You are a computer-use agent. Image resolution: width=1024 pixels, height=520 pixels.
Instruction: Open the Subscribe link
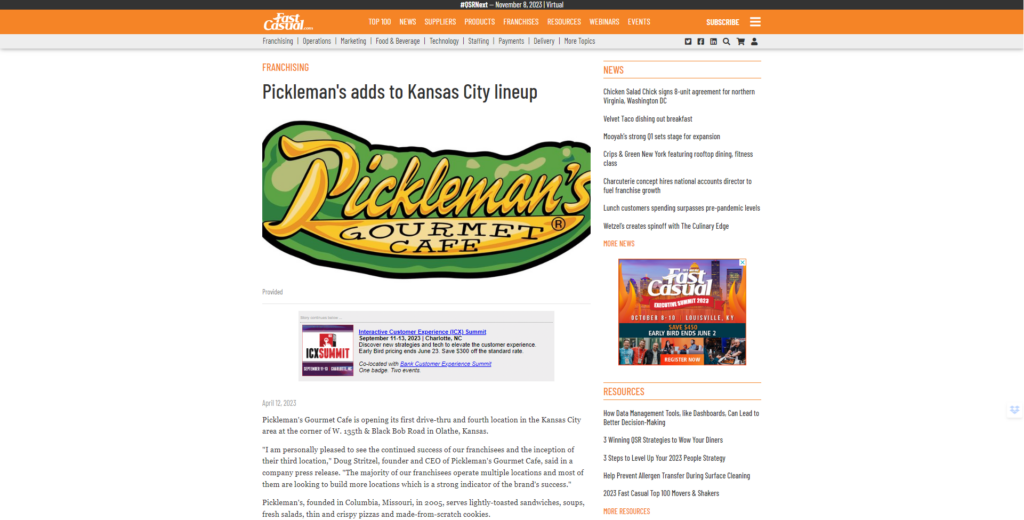722,22
